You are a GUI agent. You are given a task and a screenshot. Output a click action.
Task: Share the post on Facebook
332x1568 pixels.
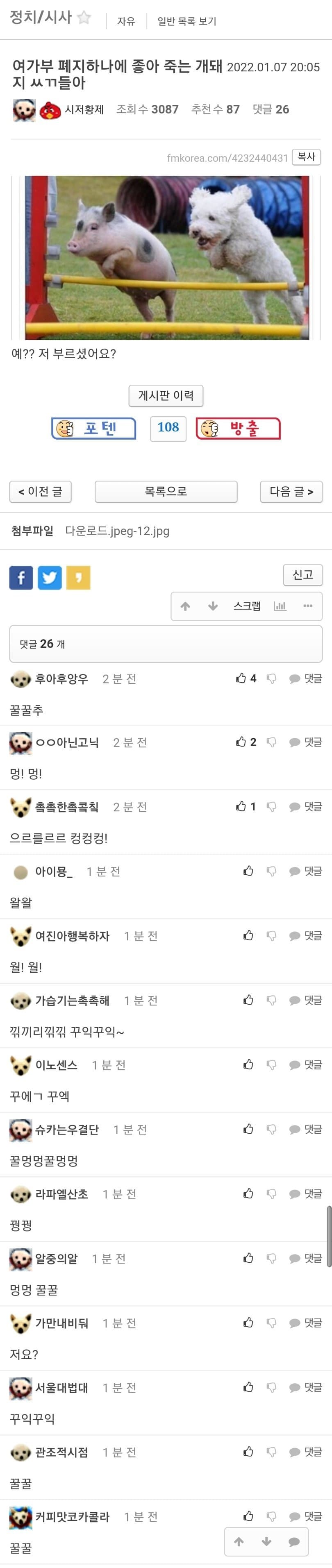pos(21,578)
